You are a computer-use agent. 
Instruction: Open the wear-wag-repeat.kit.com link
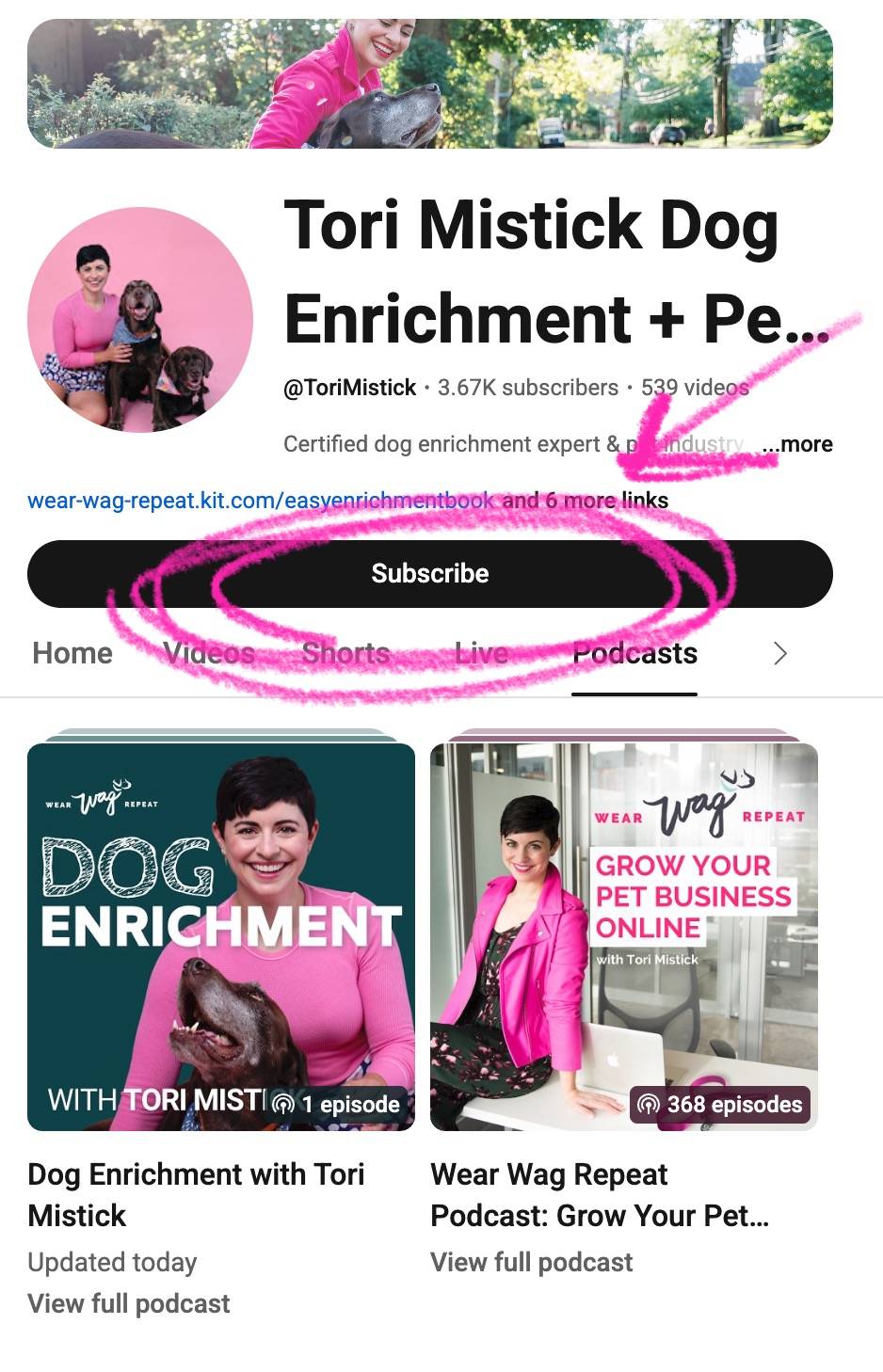click(260, 500)
